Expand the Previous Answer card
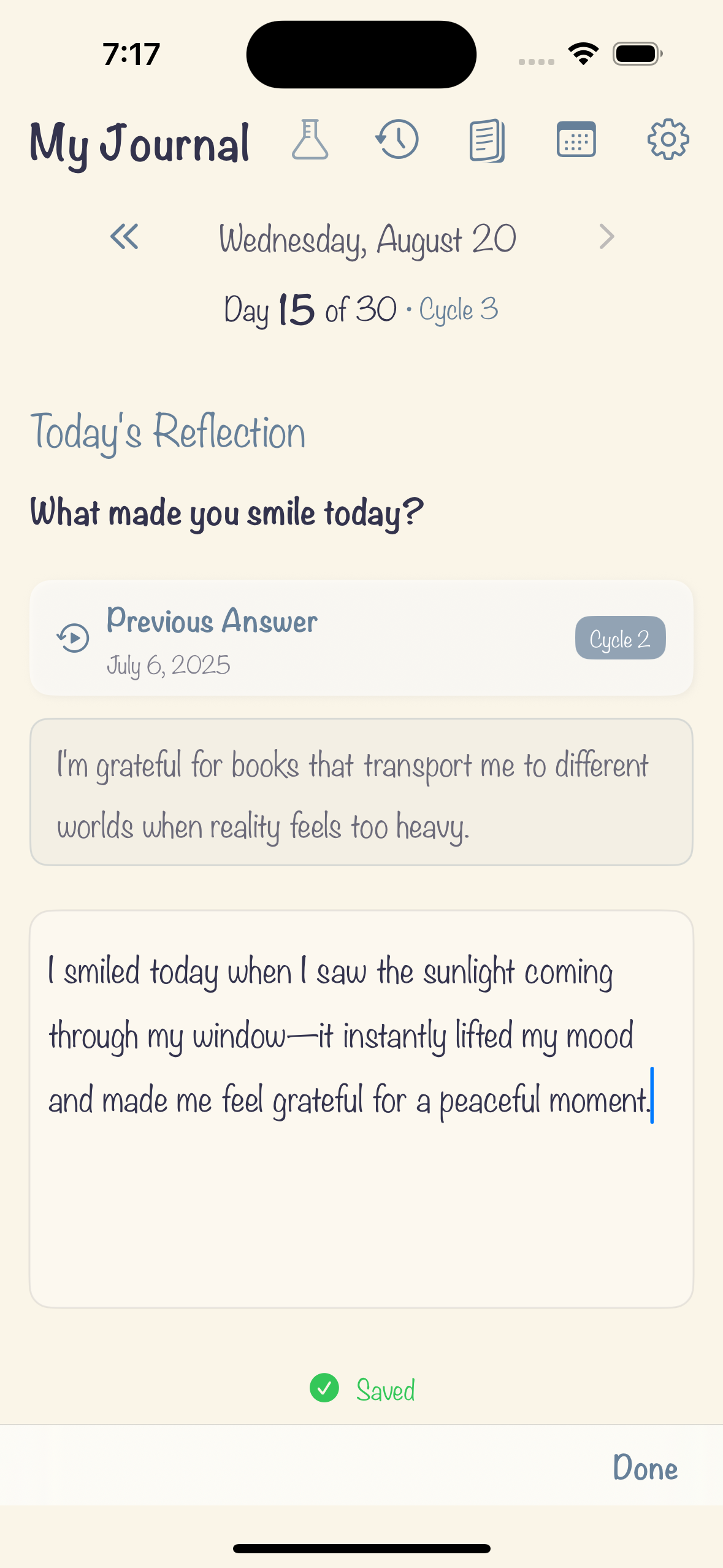Viewport: 723px width, 1568px height. pos(362,638)
